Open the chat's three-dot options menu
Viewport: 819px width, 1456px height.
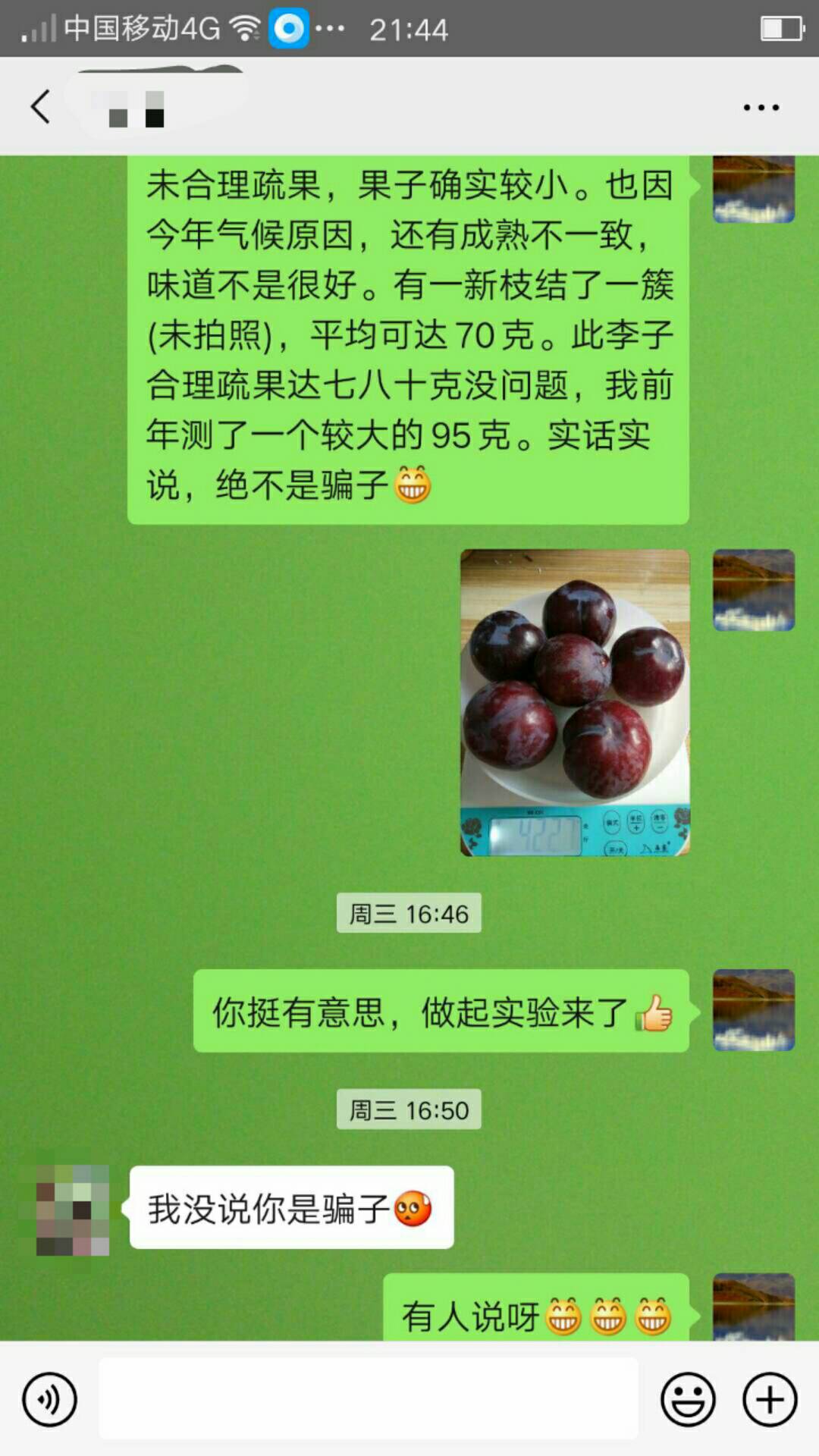point(761,108)
